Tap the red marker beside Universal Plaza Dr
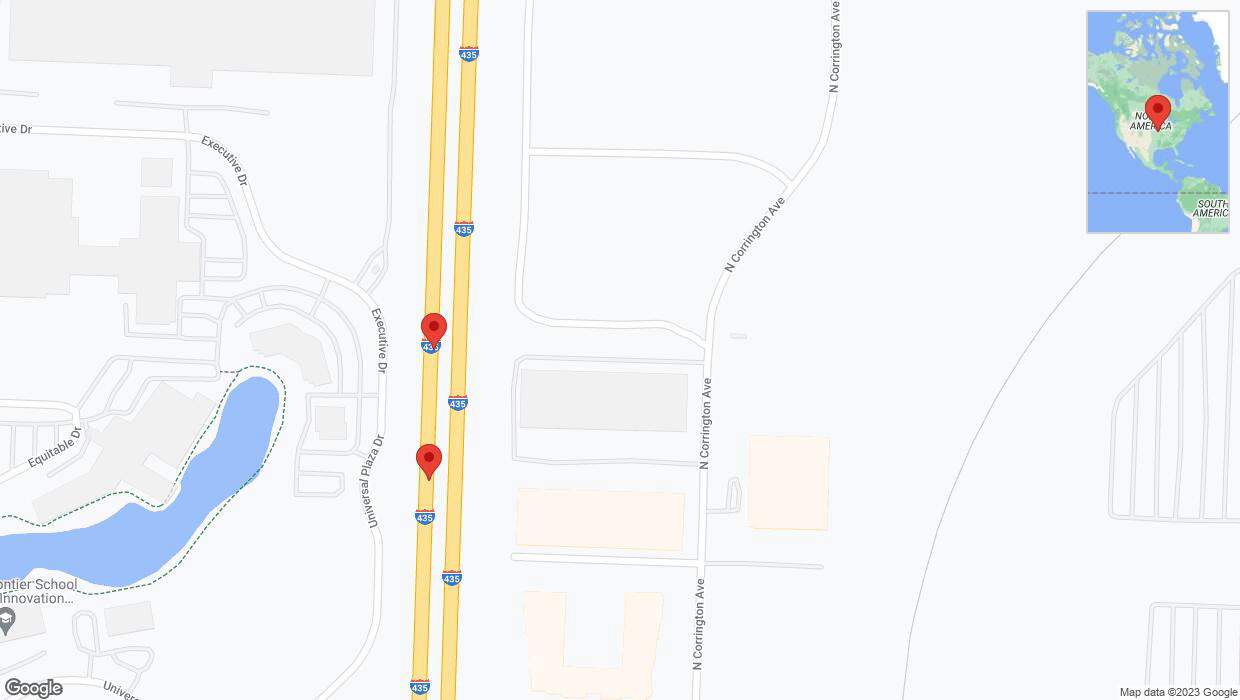The width and height of the screenshot is (1240, 700). tap(429, 460)
